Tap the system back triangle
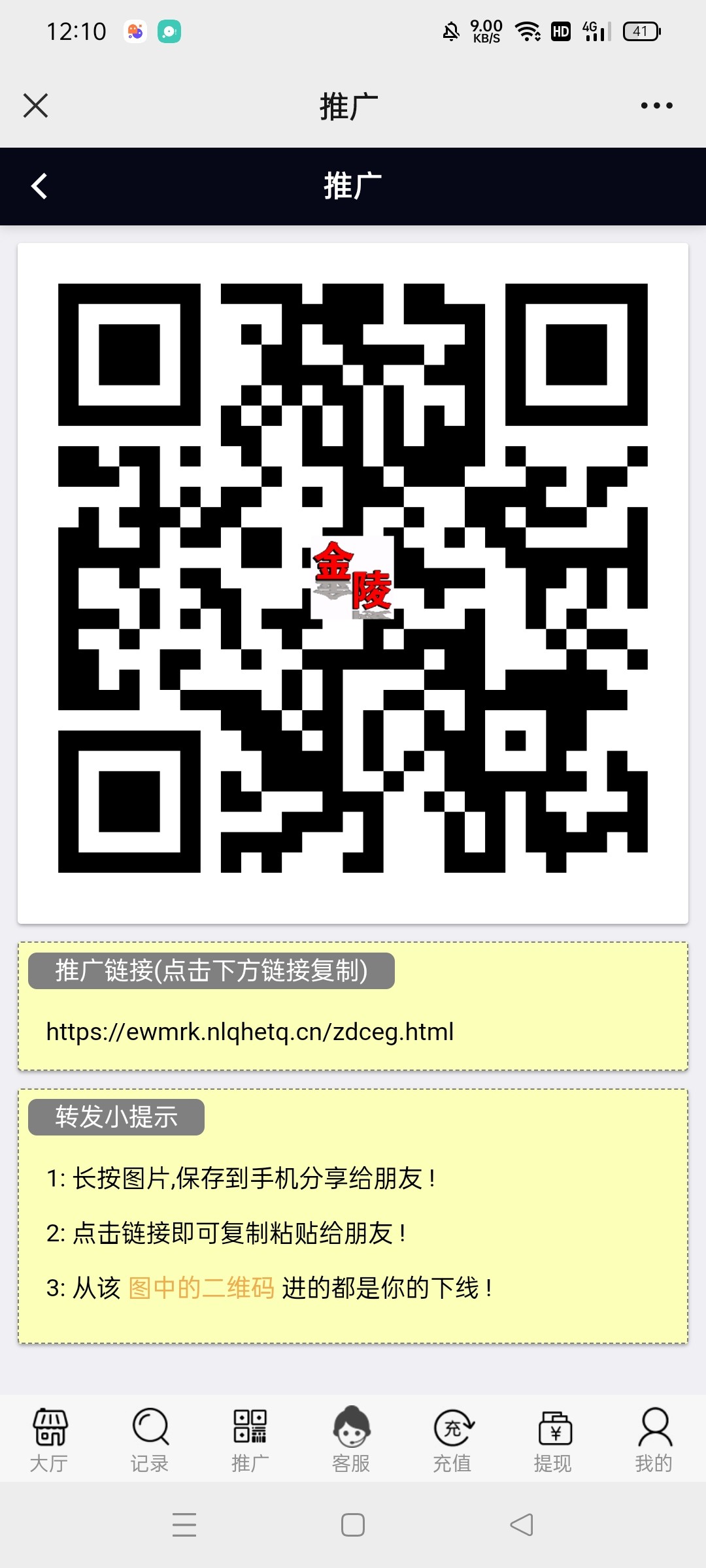The image size is (706, 1568). pyautogui.click(x=522, y=1525)
